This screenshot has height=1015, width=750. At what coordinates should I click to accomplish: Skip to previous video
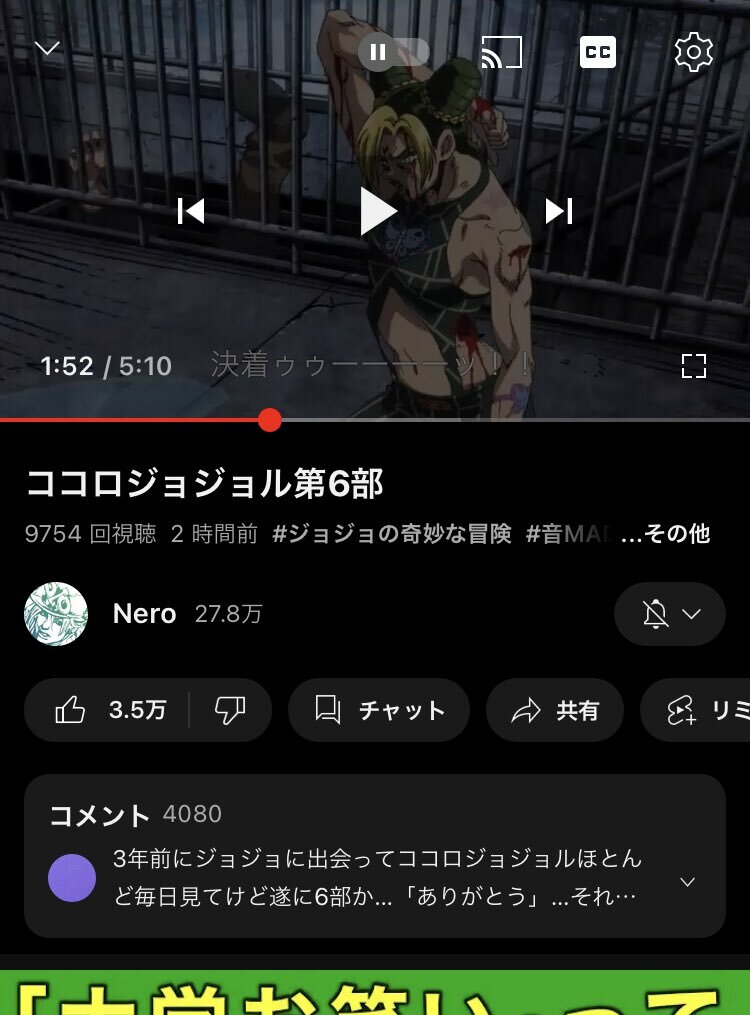point(191,211)
